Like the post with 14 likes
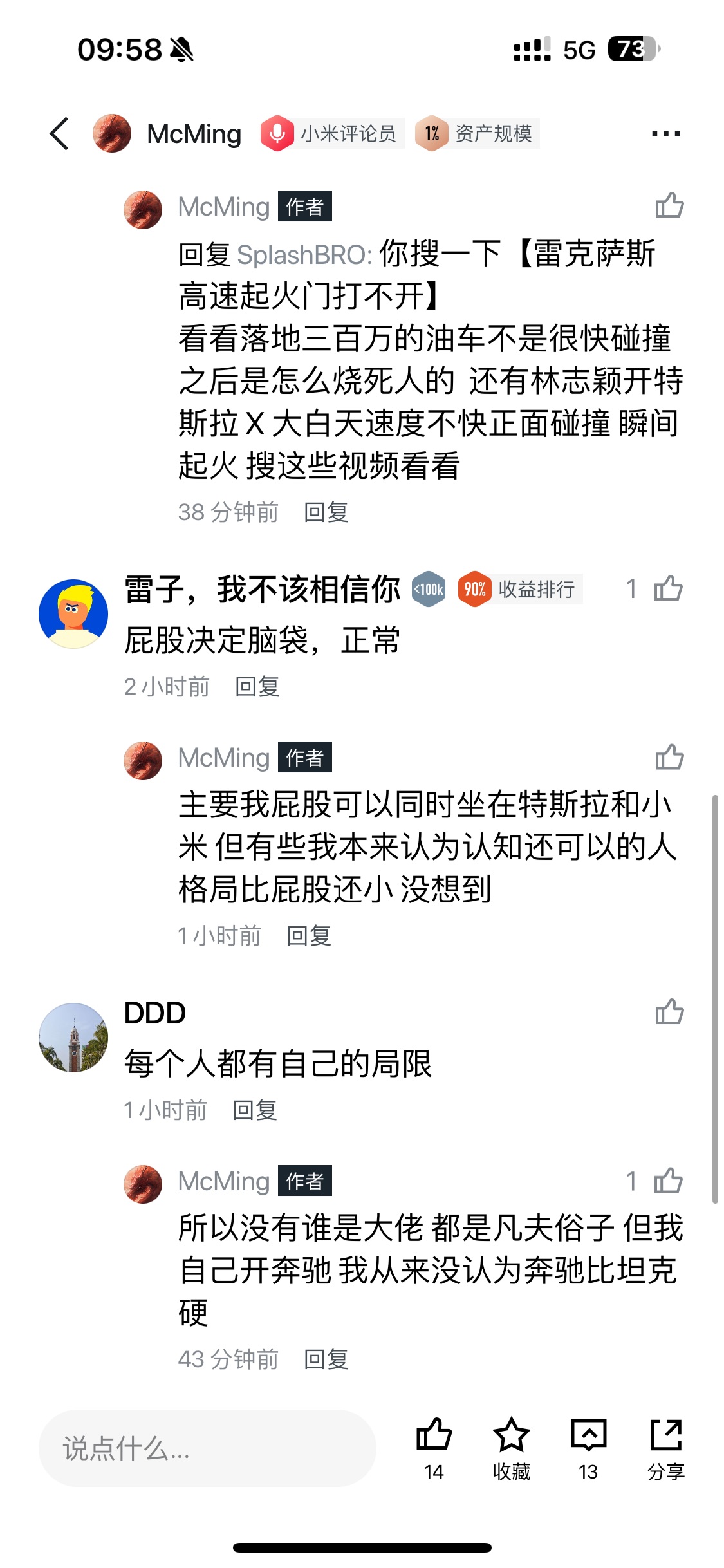724x1568 pixels. 434,1445
